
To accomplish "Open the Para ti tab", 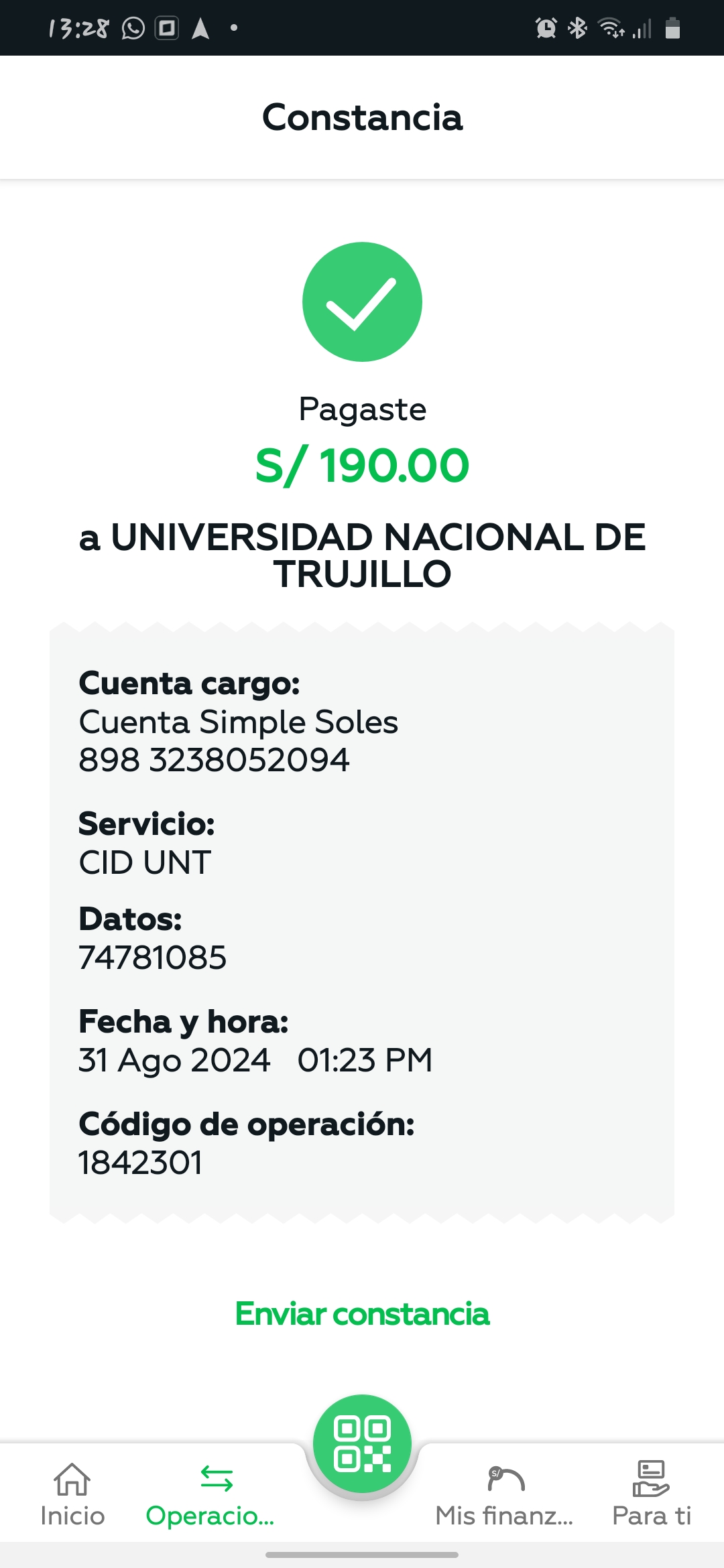I will coord(652,1495).
